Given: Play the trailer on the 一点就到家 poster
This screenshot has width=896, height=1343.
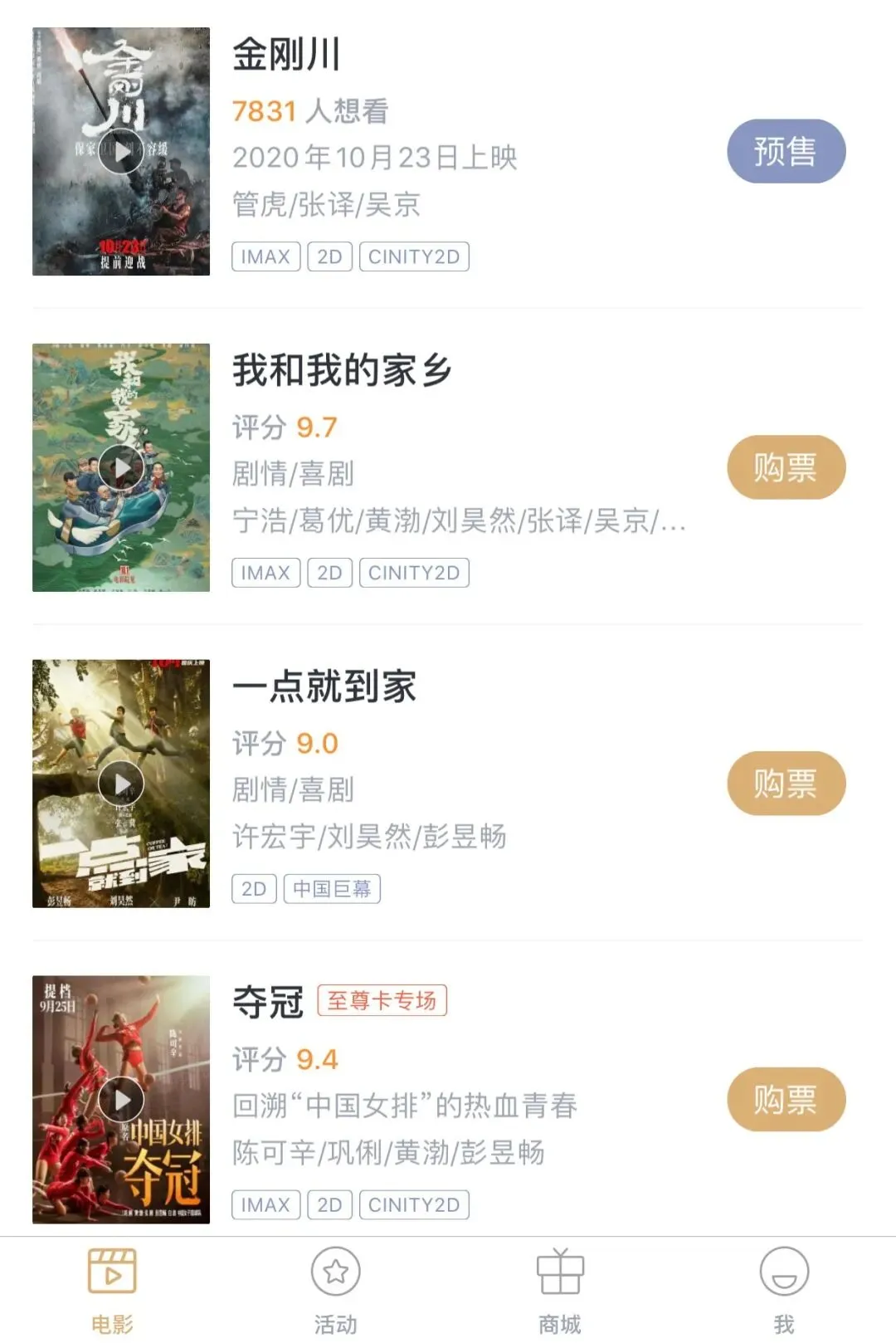Looking at the screenshot, I should [x=121, y=784].
